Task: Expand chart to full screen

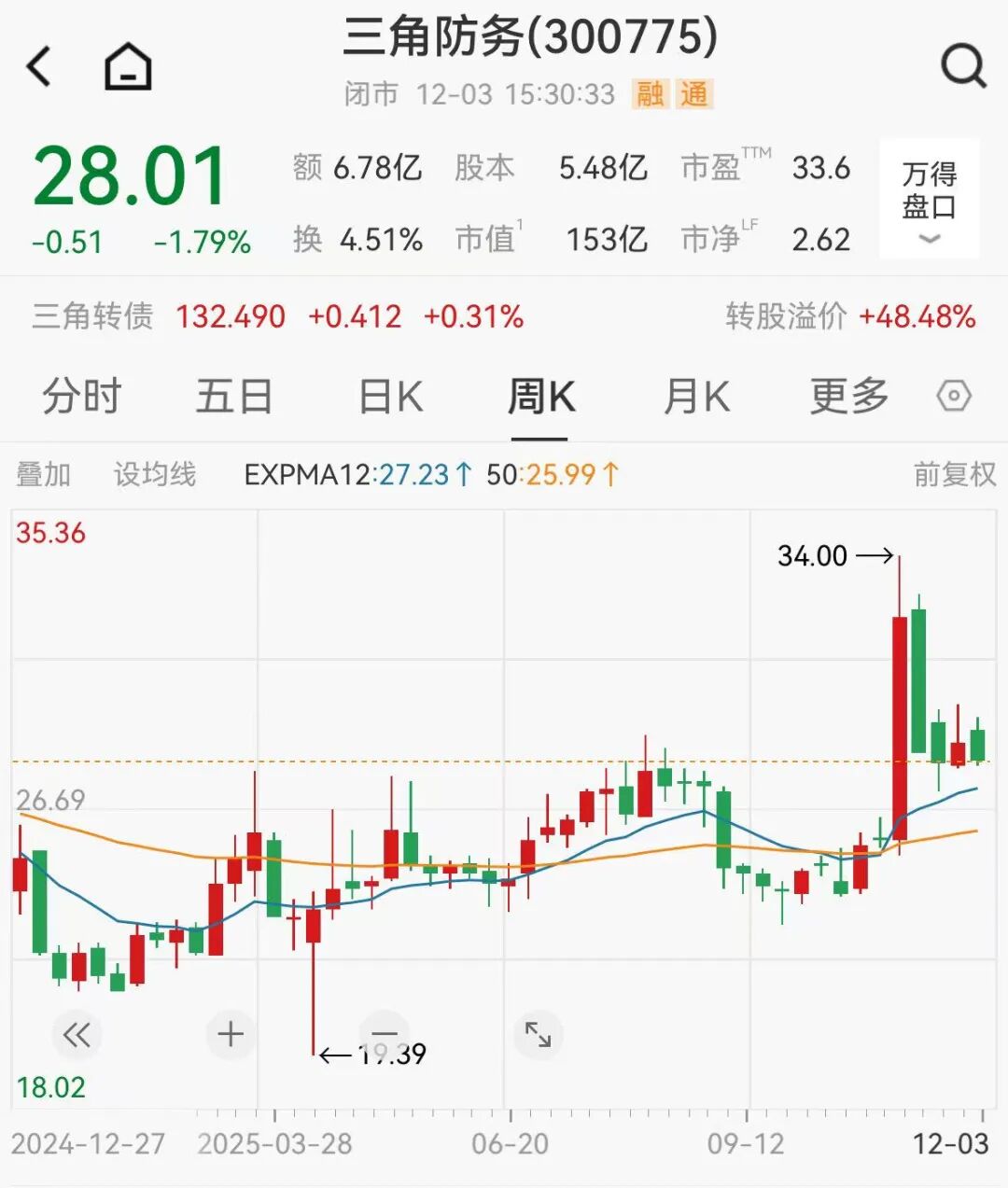Action: pos(539,1034)
